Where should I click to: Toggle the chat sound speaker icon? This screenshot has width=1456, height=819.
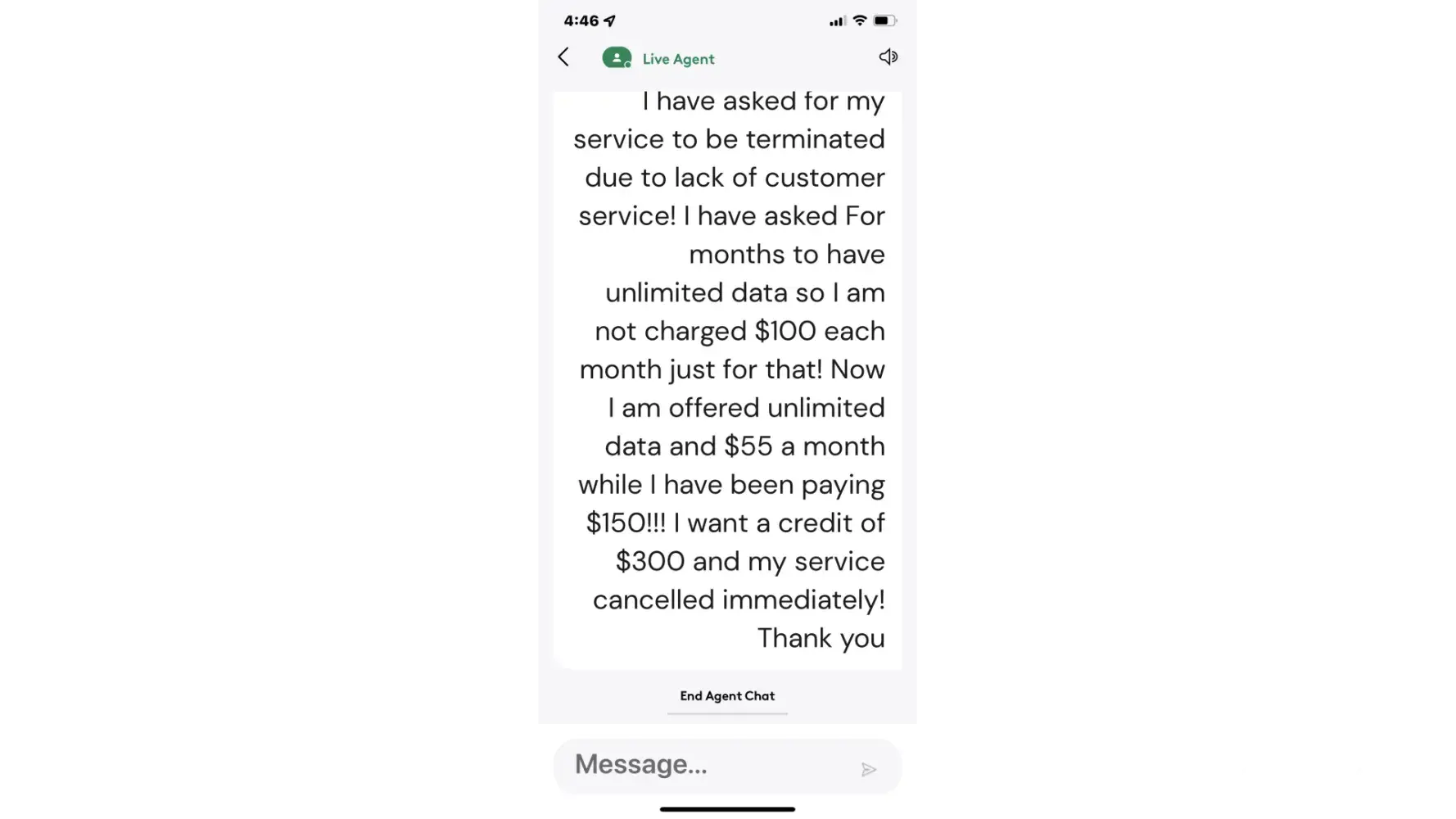(x=888, y=57)
